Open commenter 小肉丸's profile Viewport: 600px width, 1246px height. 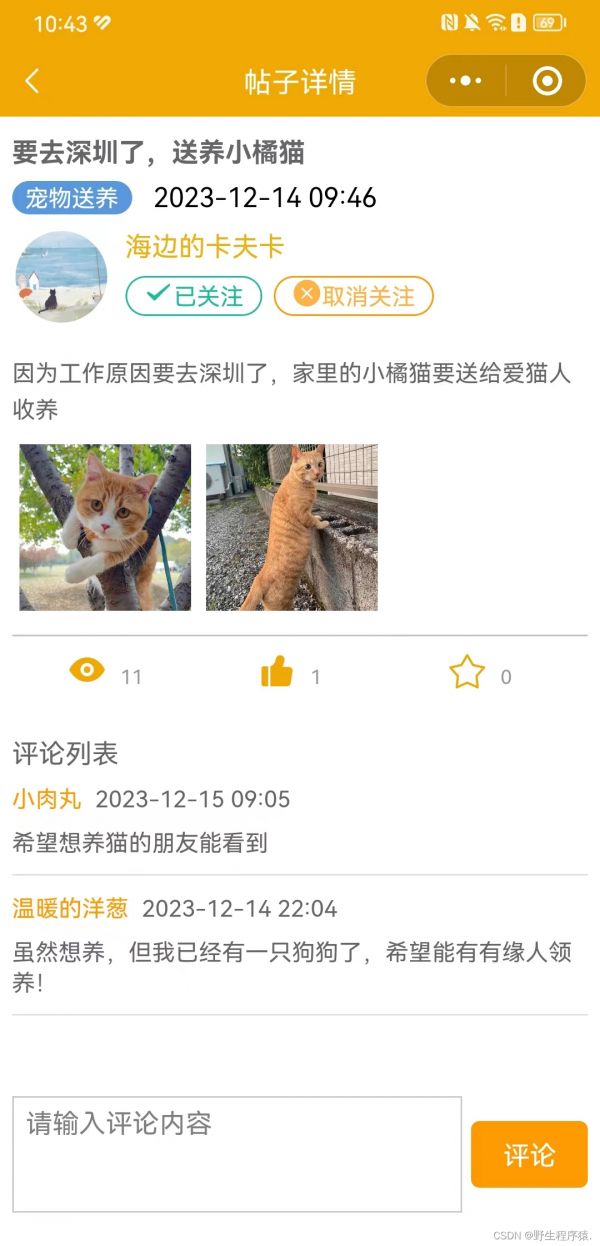47,799
